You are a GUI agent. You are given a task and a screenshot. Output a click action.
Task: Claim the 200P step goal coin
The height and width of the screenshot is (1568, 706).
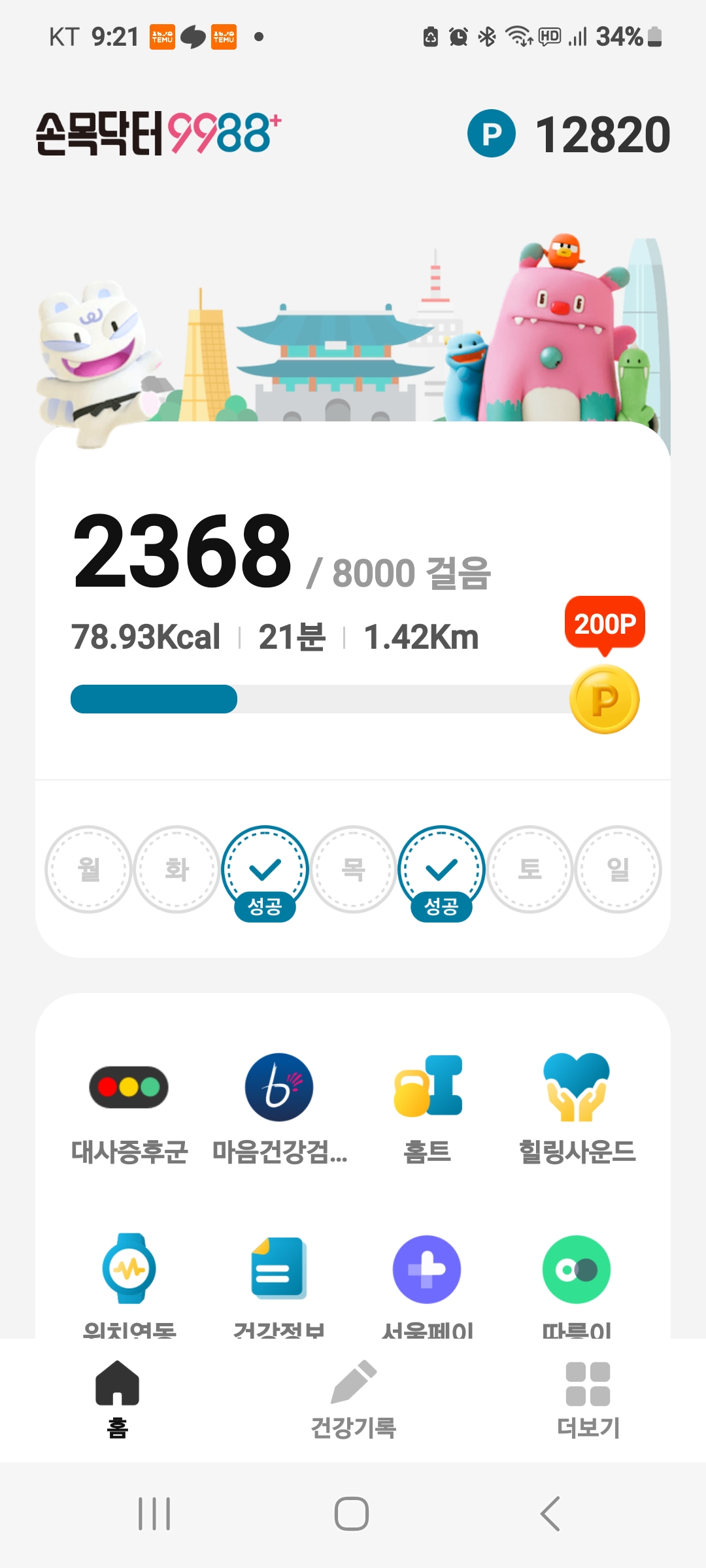605,699
